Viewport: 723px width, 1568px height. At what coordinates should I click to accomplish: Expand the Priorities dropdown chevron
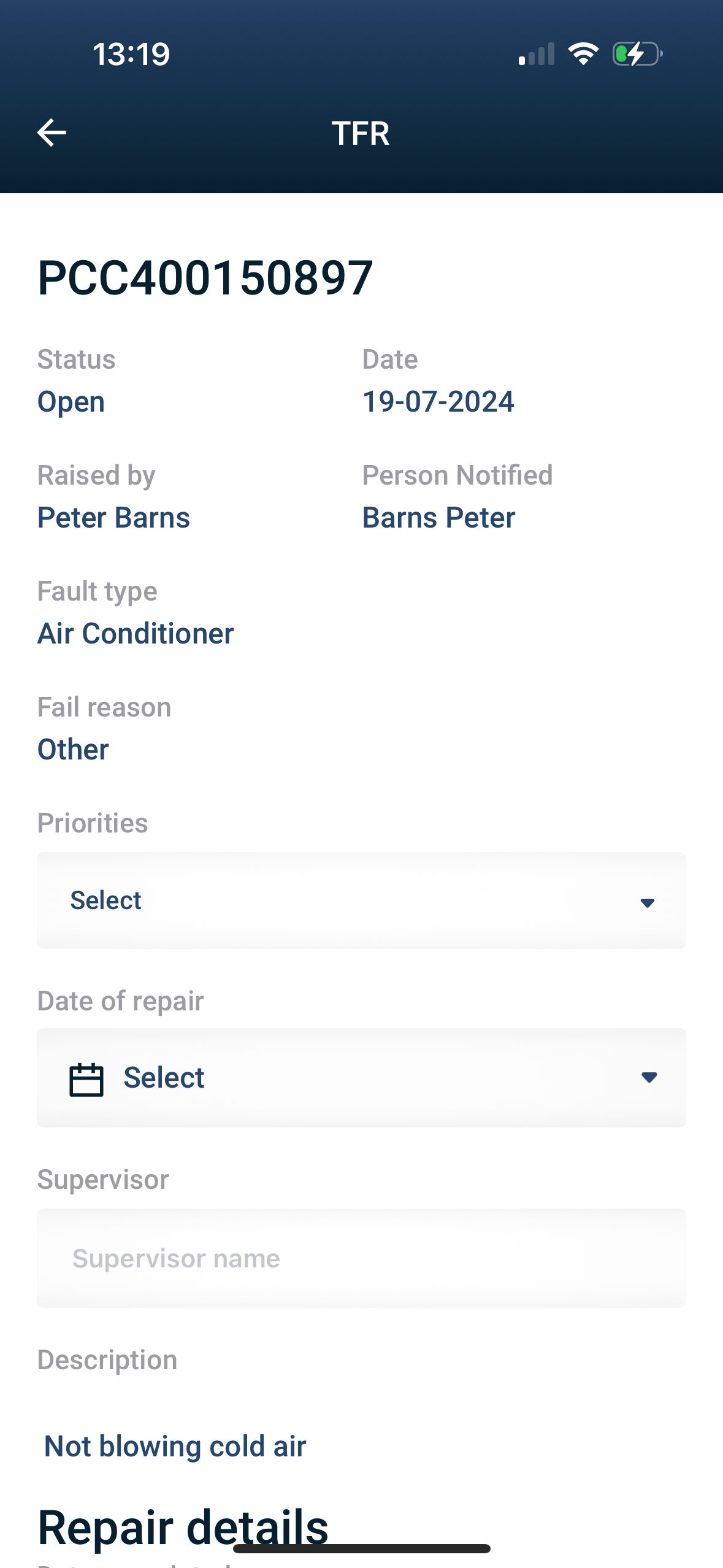pyautogui.click(x=648, y=902)
